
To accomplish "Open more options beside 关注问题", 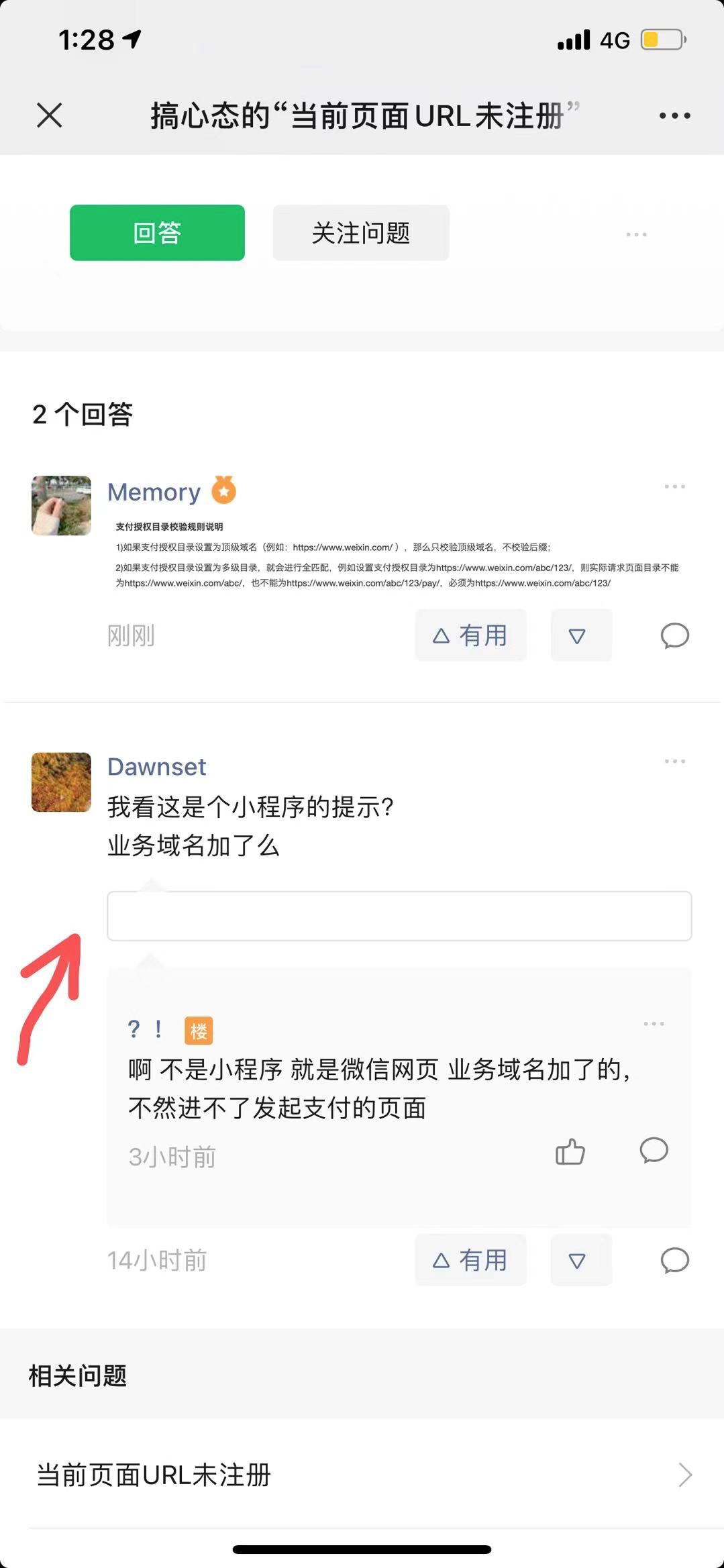I will pos(636,234).
